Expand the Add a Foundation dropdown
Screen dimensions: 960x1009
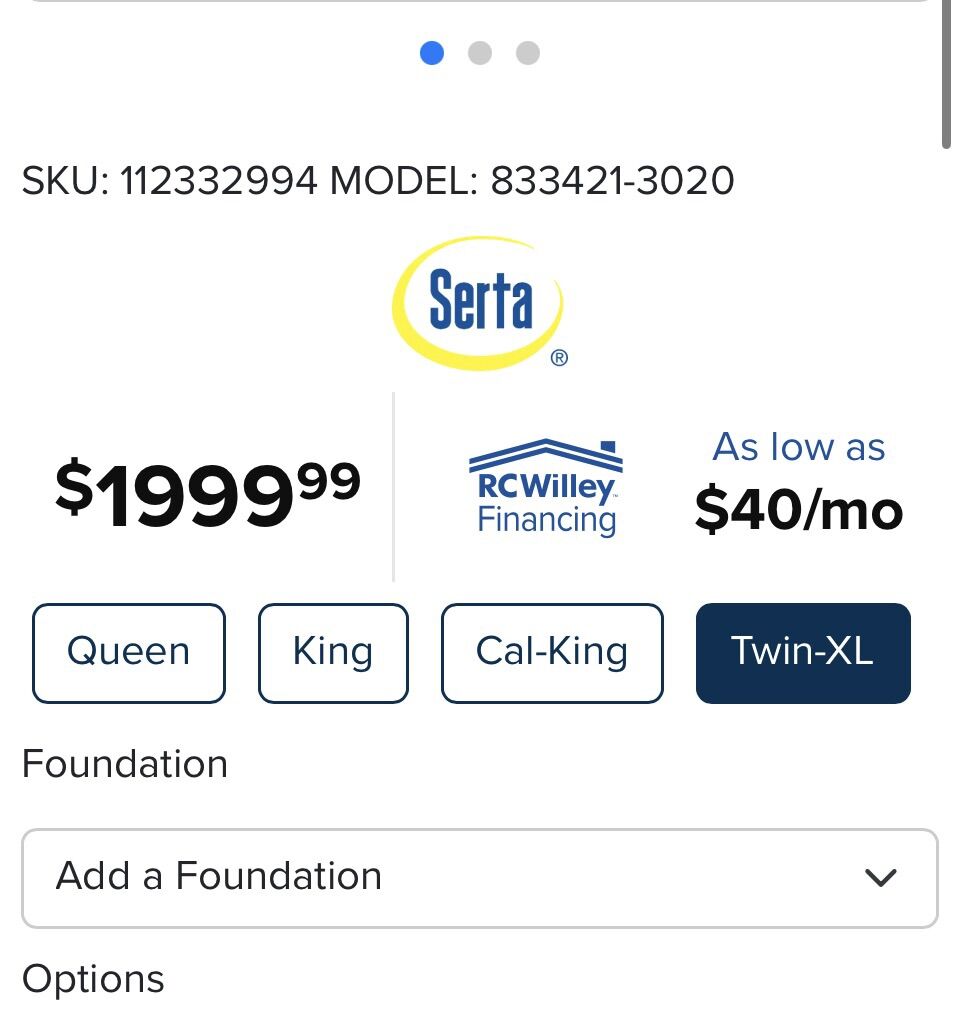tap(480, 877)
